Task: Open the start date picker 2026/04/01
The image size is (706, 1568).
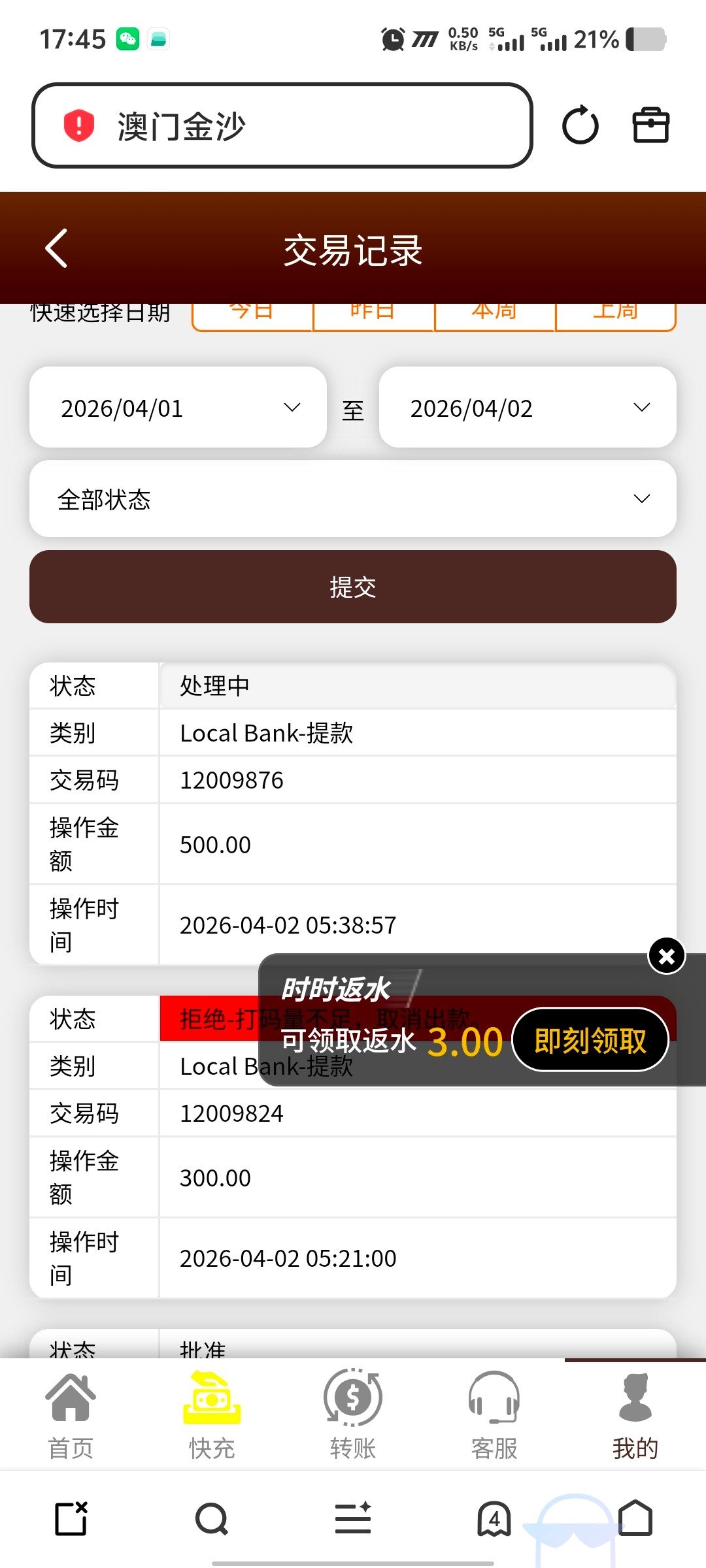Action: click(178, 408)
